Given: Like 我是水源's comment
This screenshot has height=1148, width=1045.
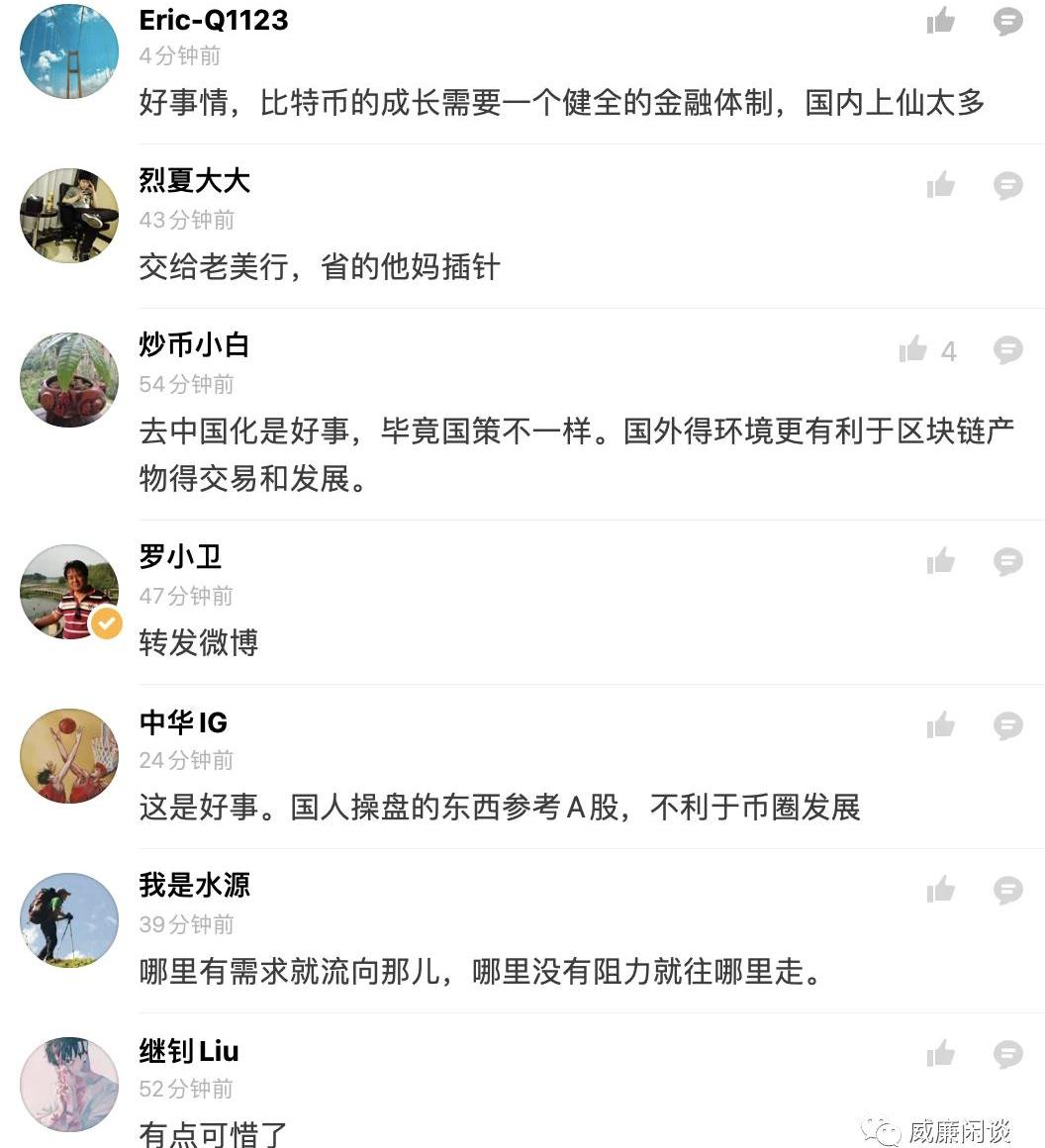Looking at the screenshot, I should (941, 890).
